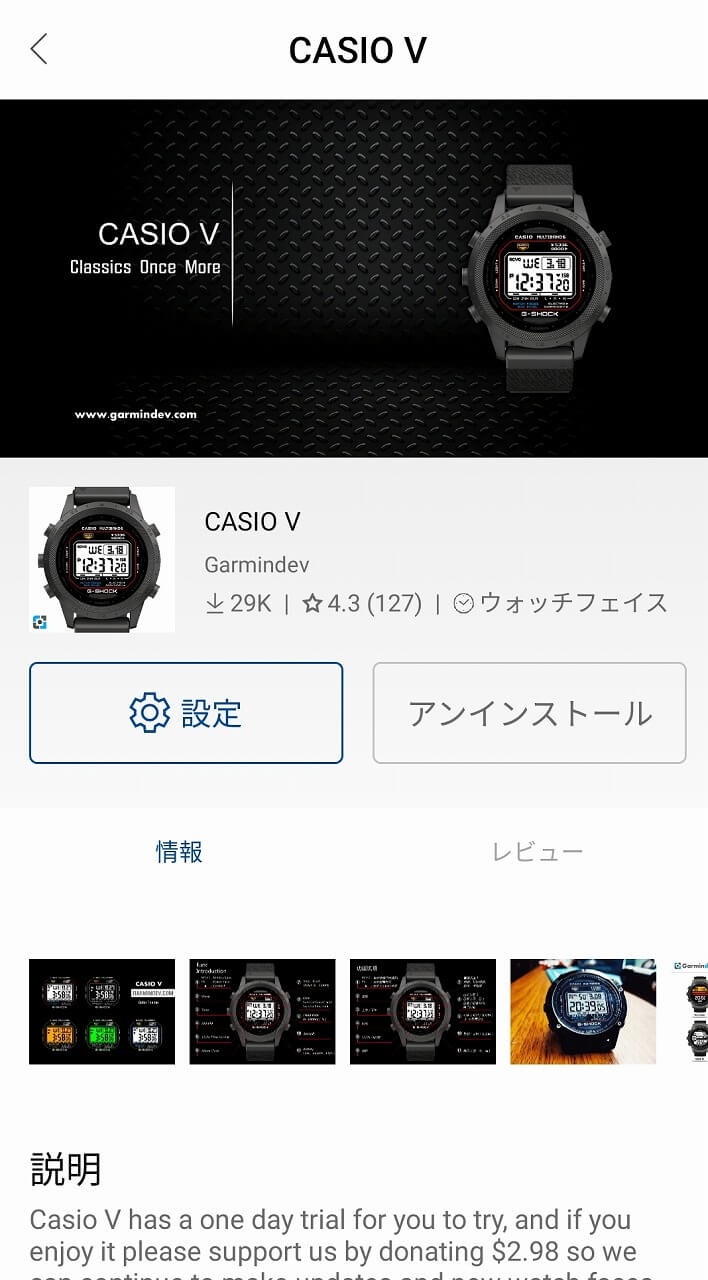708x1280 pixels.
Task: View the English feature introduction screenshot
Action: tap(262, 1011)
